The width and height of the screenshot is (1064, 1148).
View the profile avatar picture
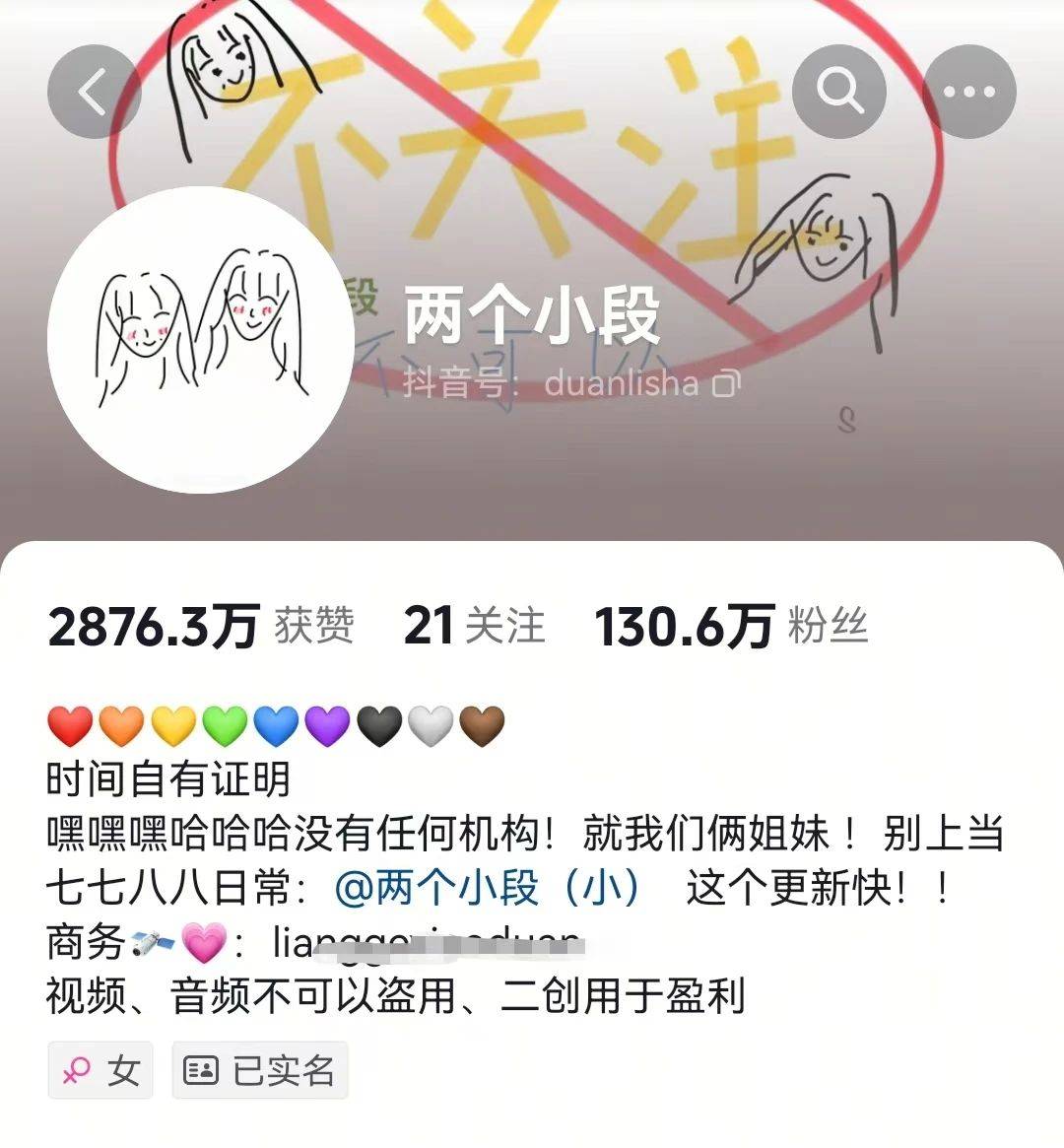click(x=201, y=340)
